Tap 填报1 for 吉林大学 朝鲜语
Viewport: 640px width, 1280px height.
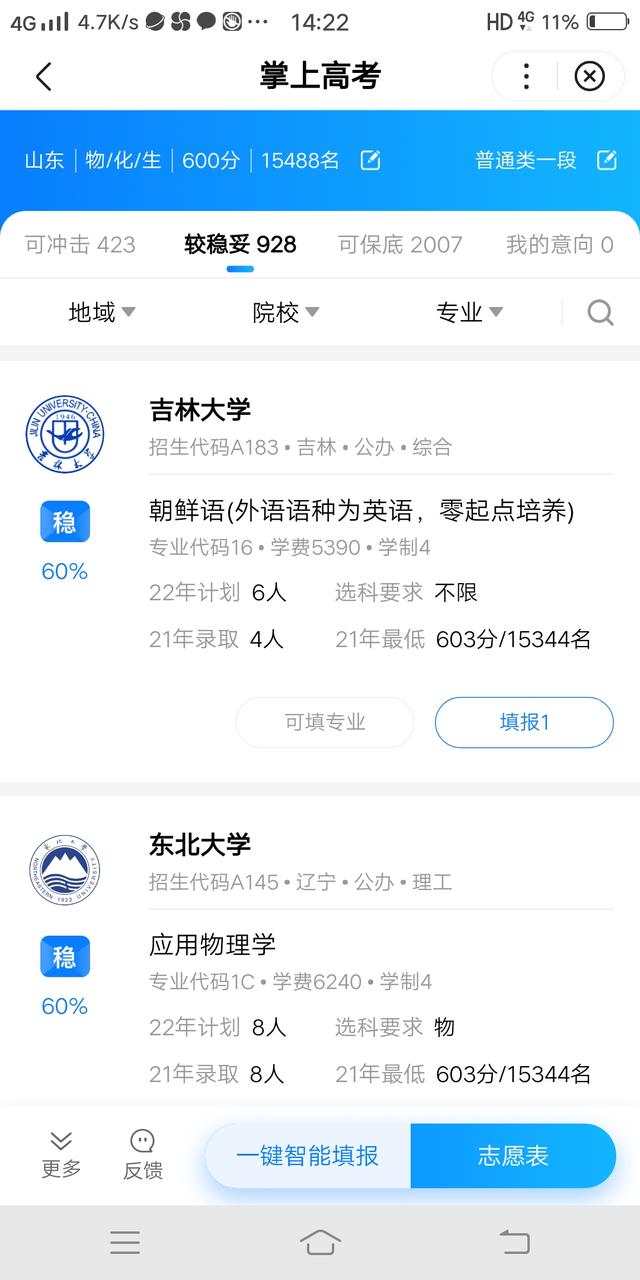pos(524,722)
